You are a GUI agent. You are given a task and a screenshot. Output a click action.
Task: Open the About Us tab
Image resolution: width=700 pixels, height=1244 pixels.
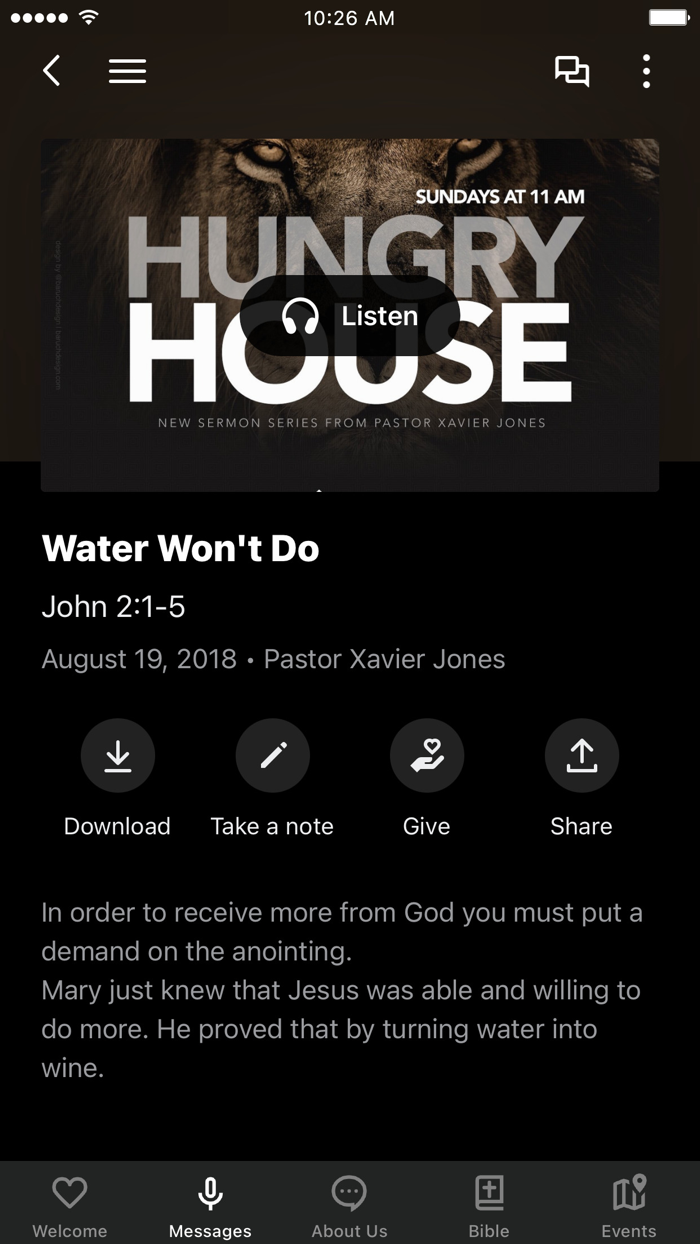coord(349,1205)
